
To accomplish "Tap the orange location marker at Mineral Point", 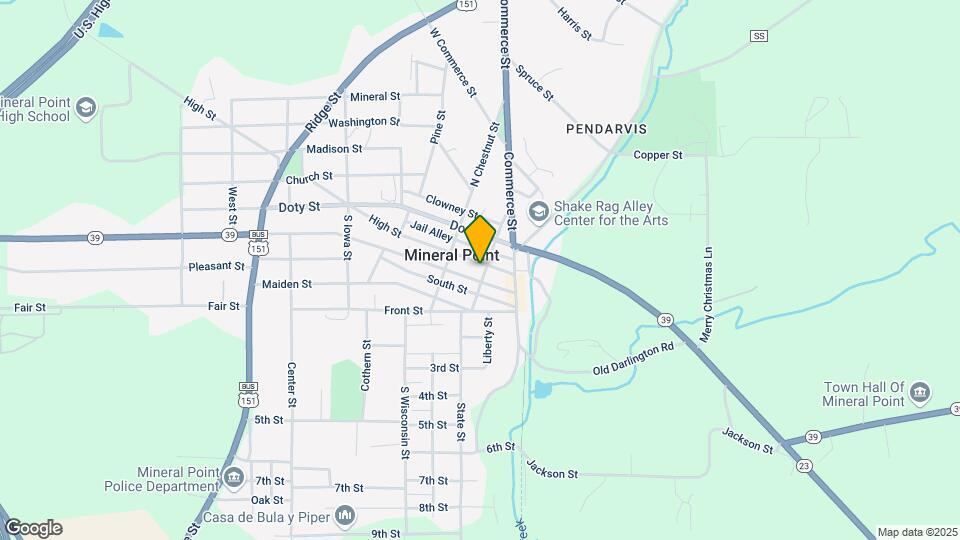I will click(480, 239).
